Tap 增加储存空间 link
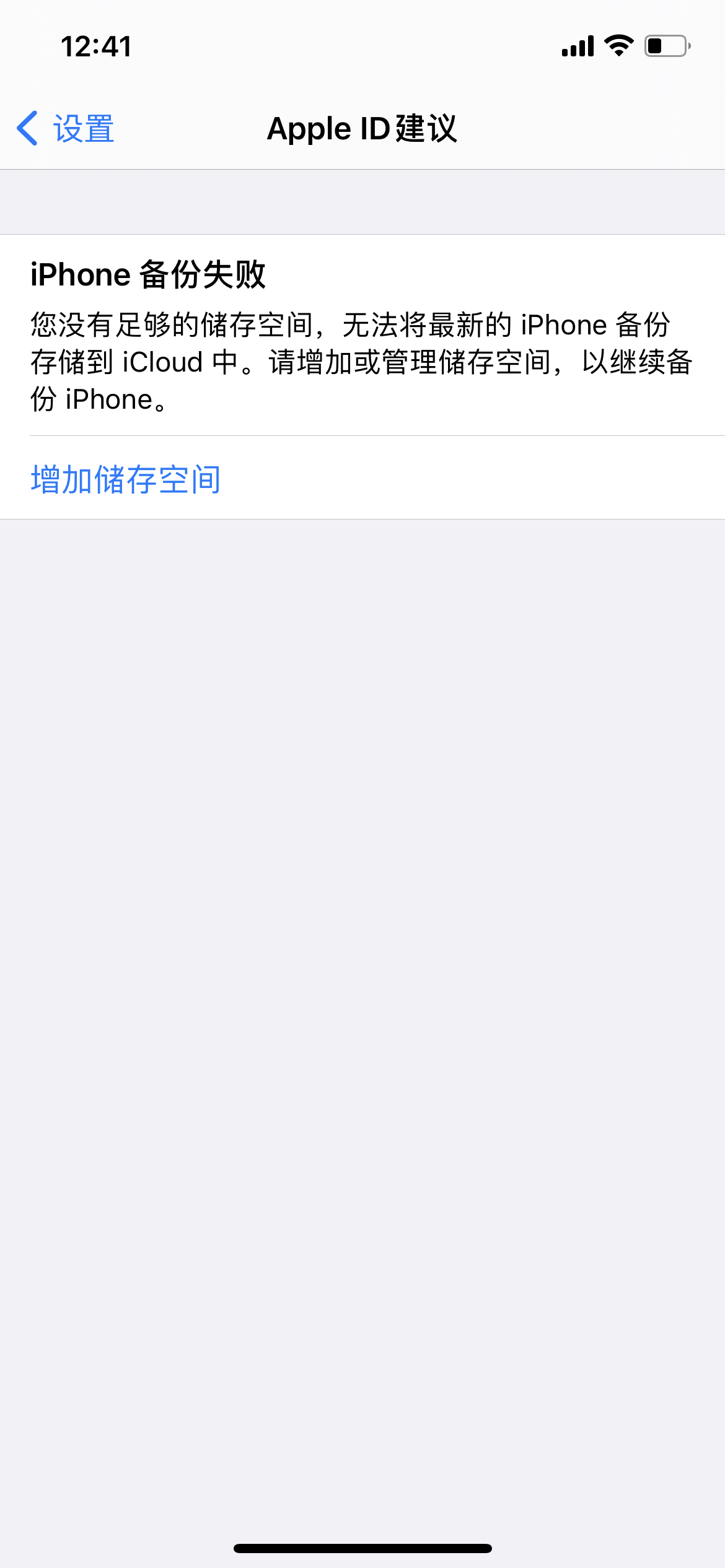Viewport: 725px width, 1568px height. pos(126,479)
